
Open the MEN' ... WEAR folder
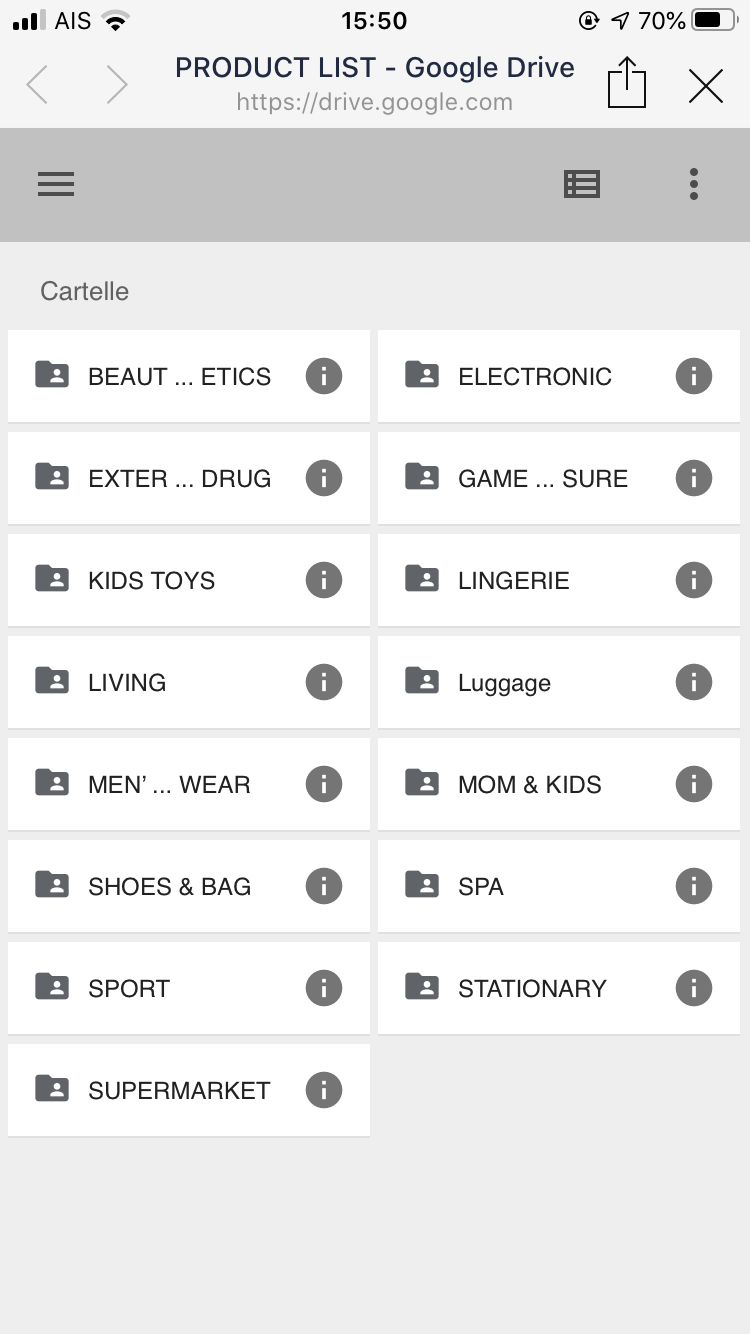[169, 785]
